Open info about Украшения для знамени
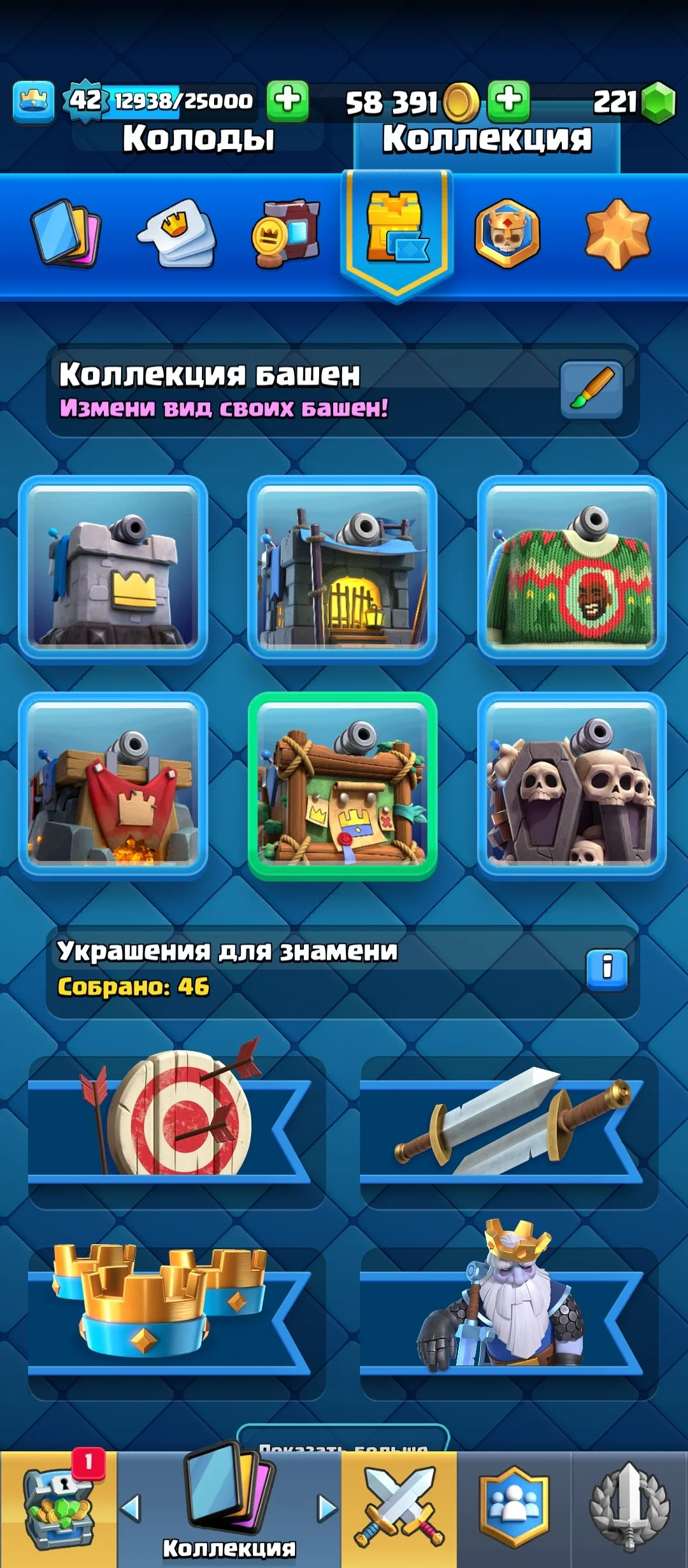This screenshot has height=1568, width=688. click(606, 969)
